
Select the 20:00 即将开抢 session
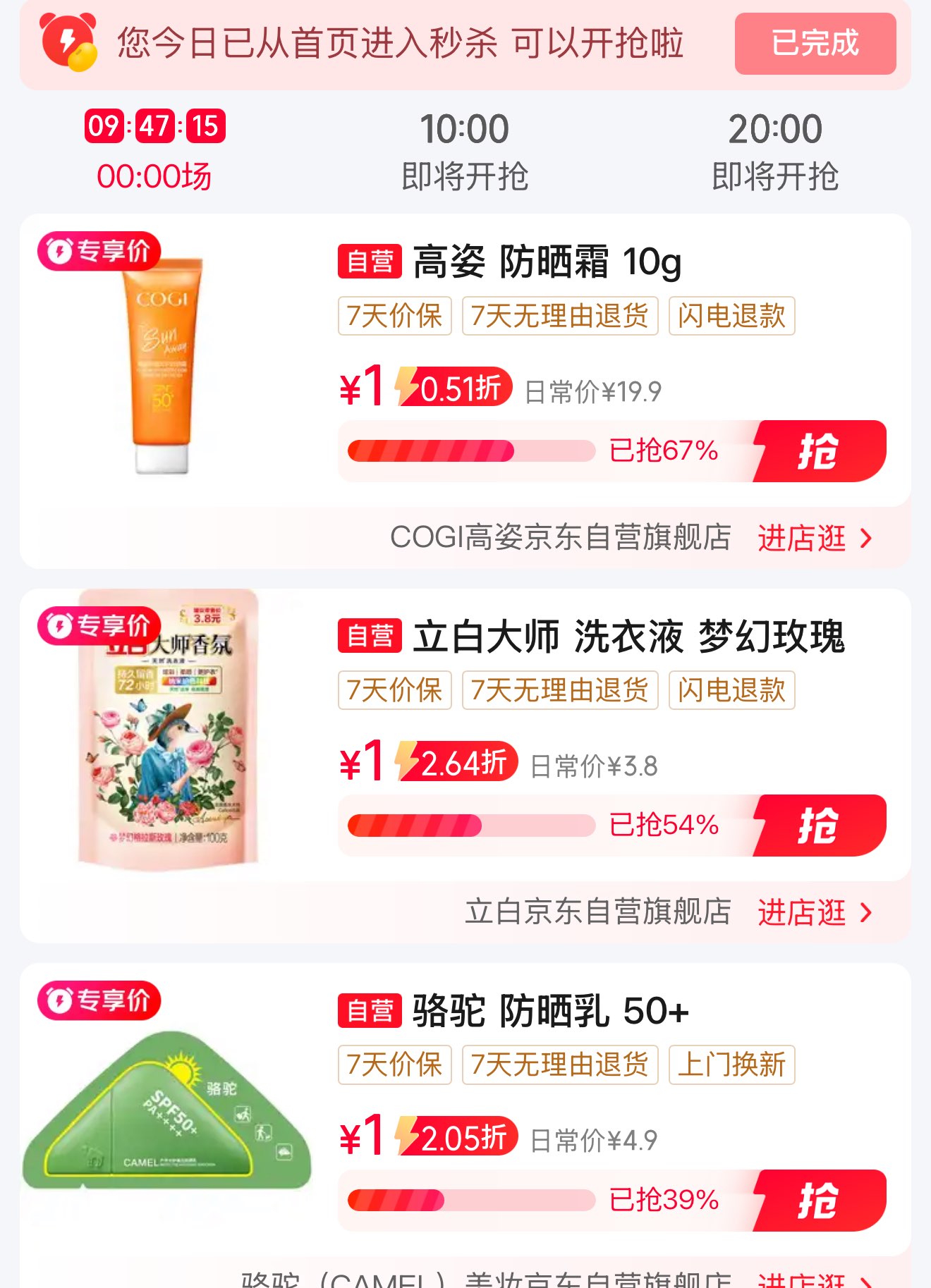775,150
